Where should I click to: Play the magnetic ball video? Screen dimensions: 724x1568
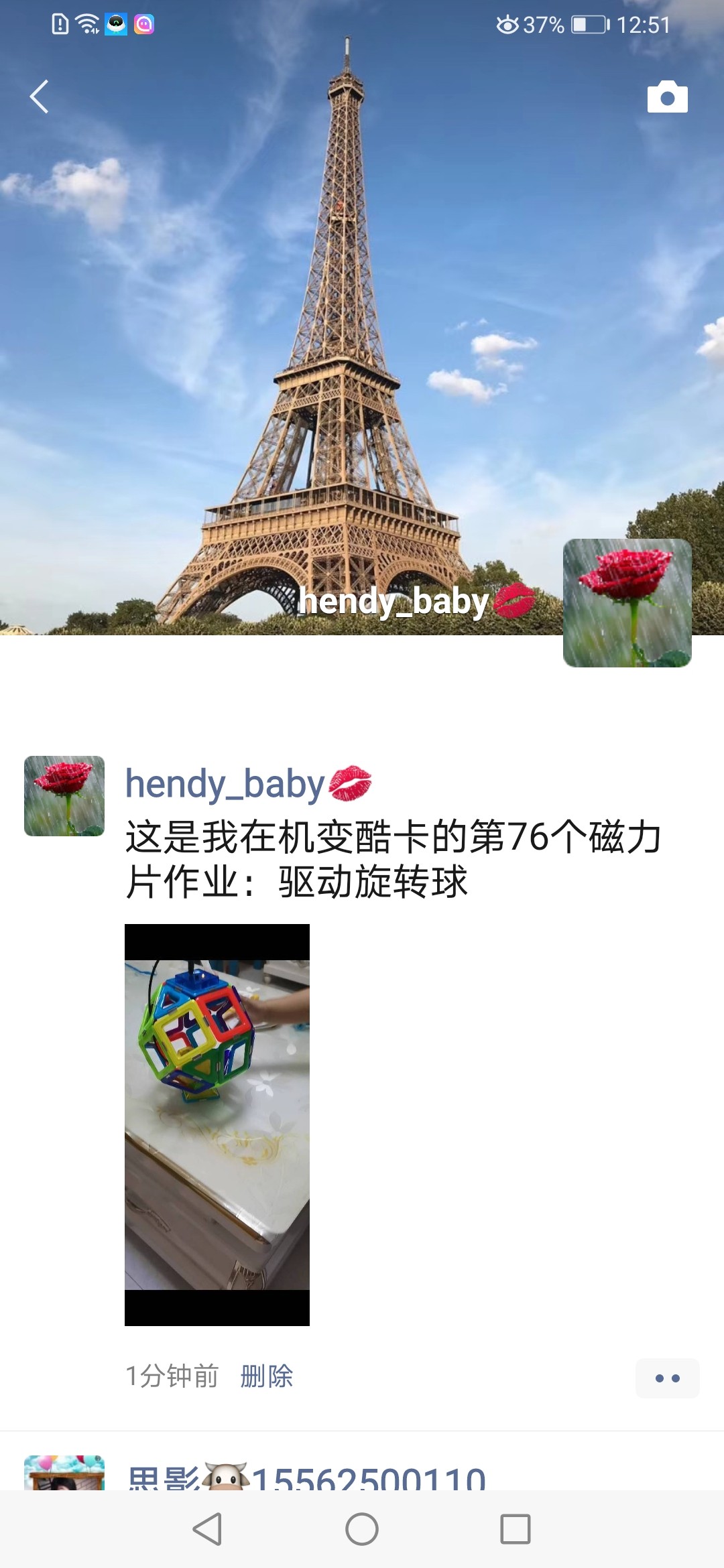click(217, 1124)
